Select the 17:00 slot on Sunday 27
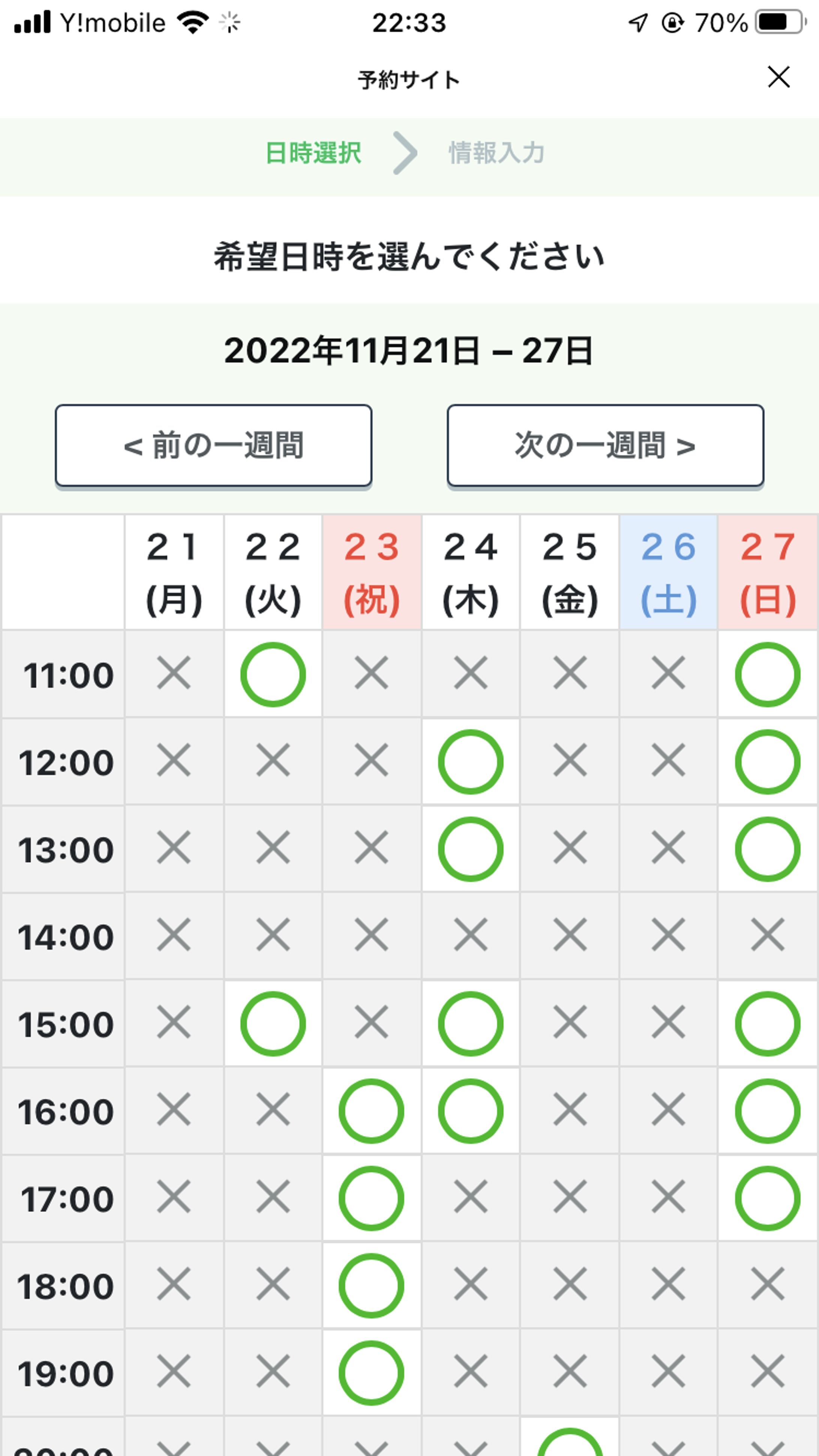The image size is (819, 1456). (768, 1198)
